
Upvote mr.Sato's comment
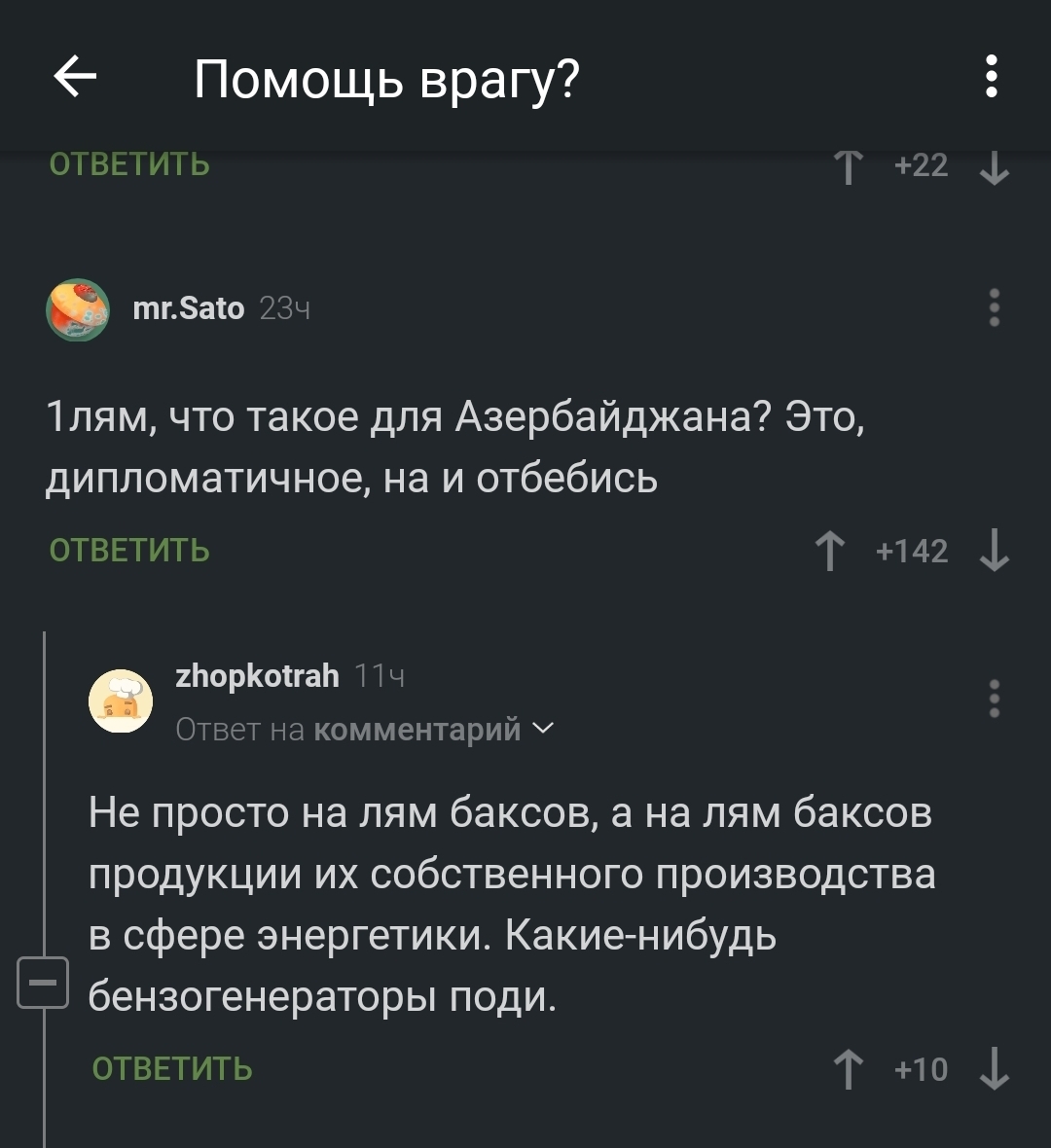(830, 552)
